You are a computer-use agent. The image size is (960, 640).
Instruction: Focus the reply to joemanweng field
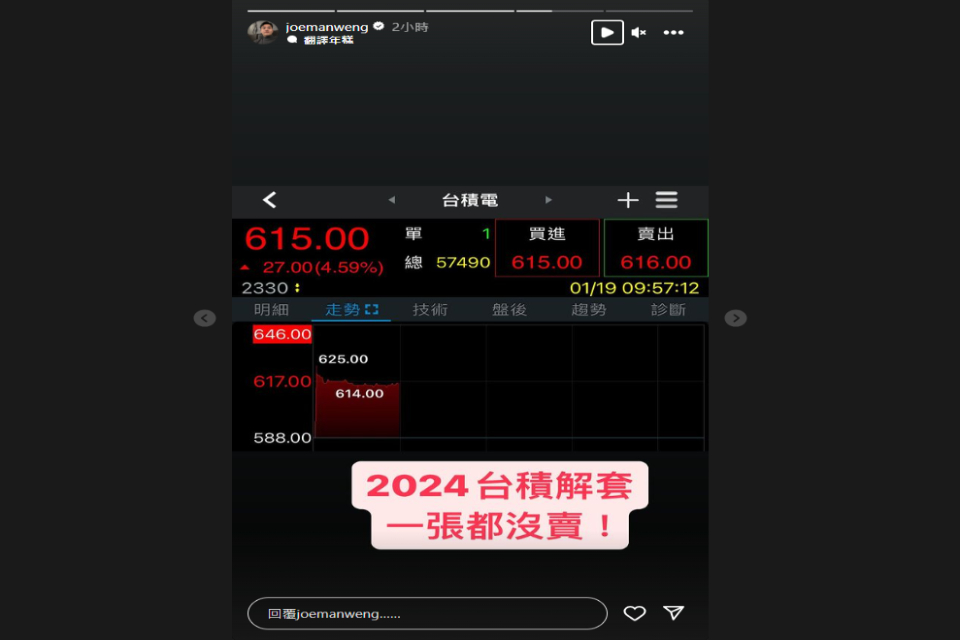(427, 613)
